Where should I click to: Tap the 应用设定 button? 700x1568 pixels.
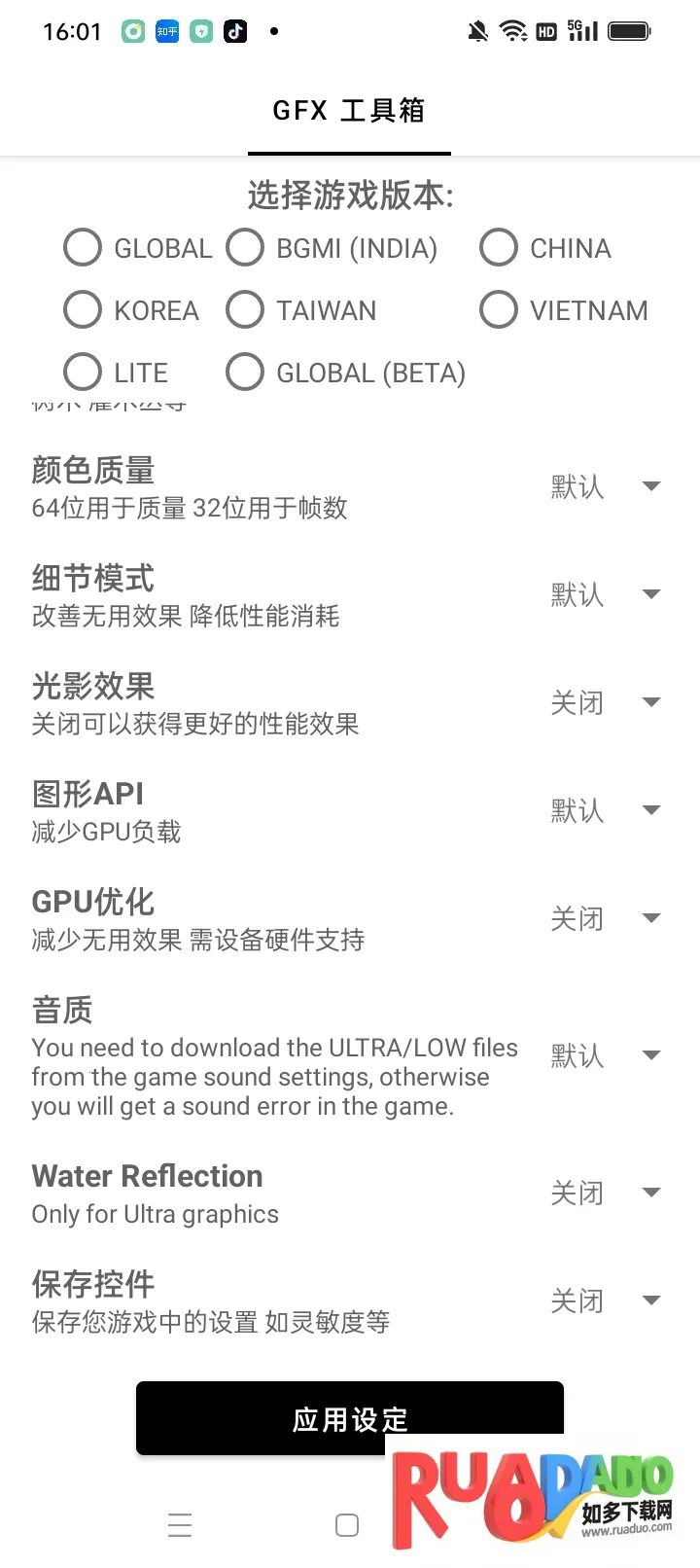click(349, 1418)
